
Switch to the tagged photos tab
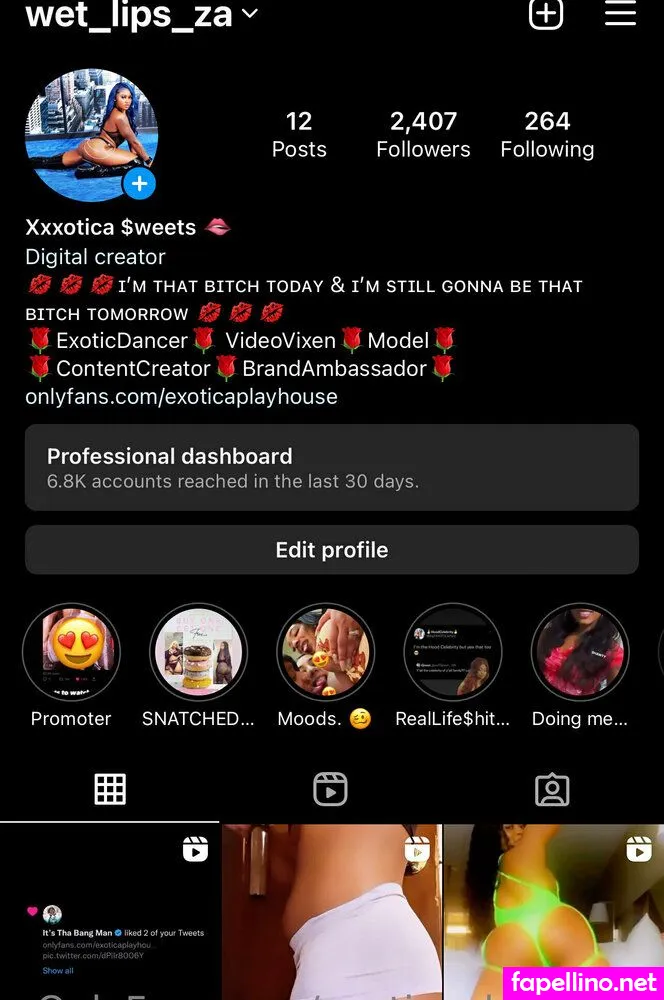point(552,790)
